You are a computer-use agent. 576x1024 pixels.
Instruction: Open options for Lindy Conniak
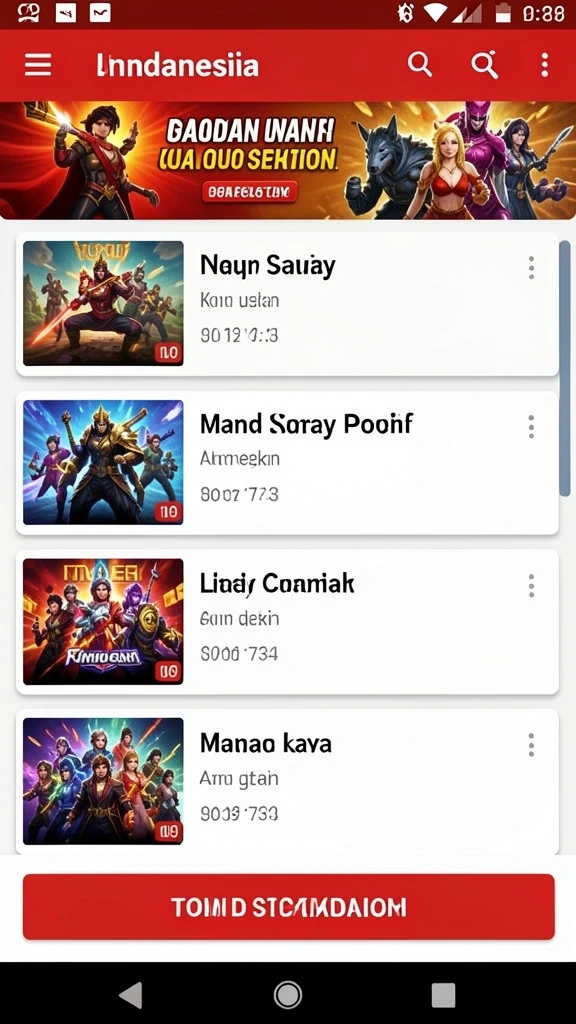tap(531, 586)
